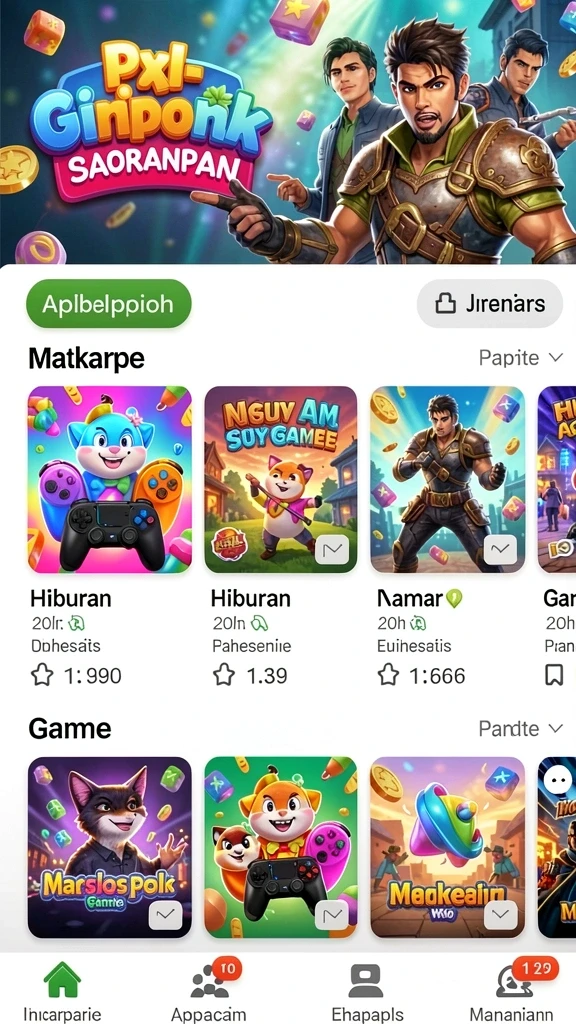Tap the star rating icon showing 1:990

(42, 675)
